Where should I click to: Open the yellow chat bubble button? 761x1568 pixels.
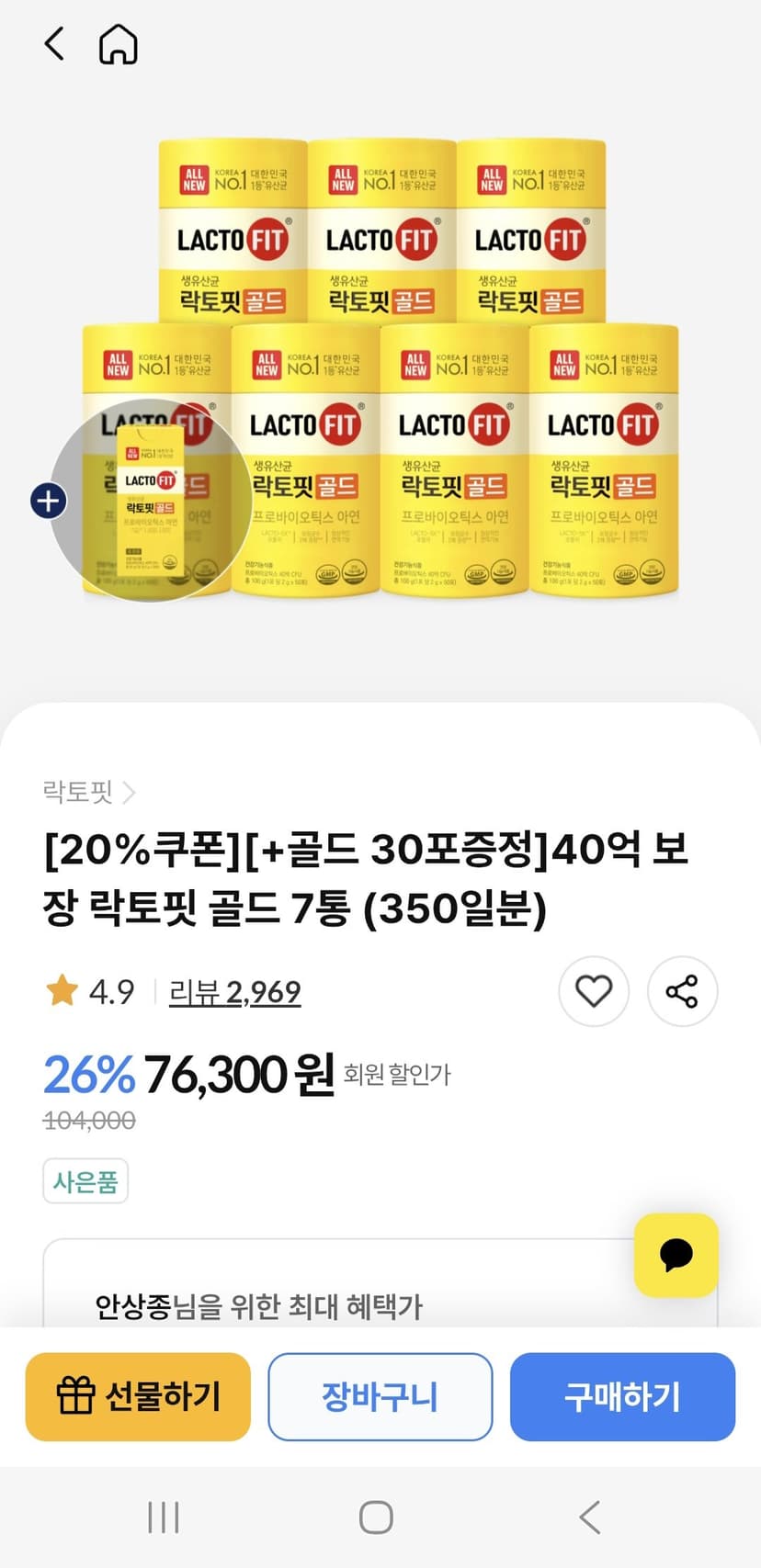pyautogui.click(x=676, y=1255)
